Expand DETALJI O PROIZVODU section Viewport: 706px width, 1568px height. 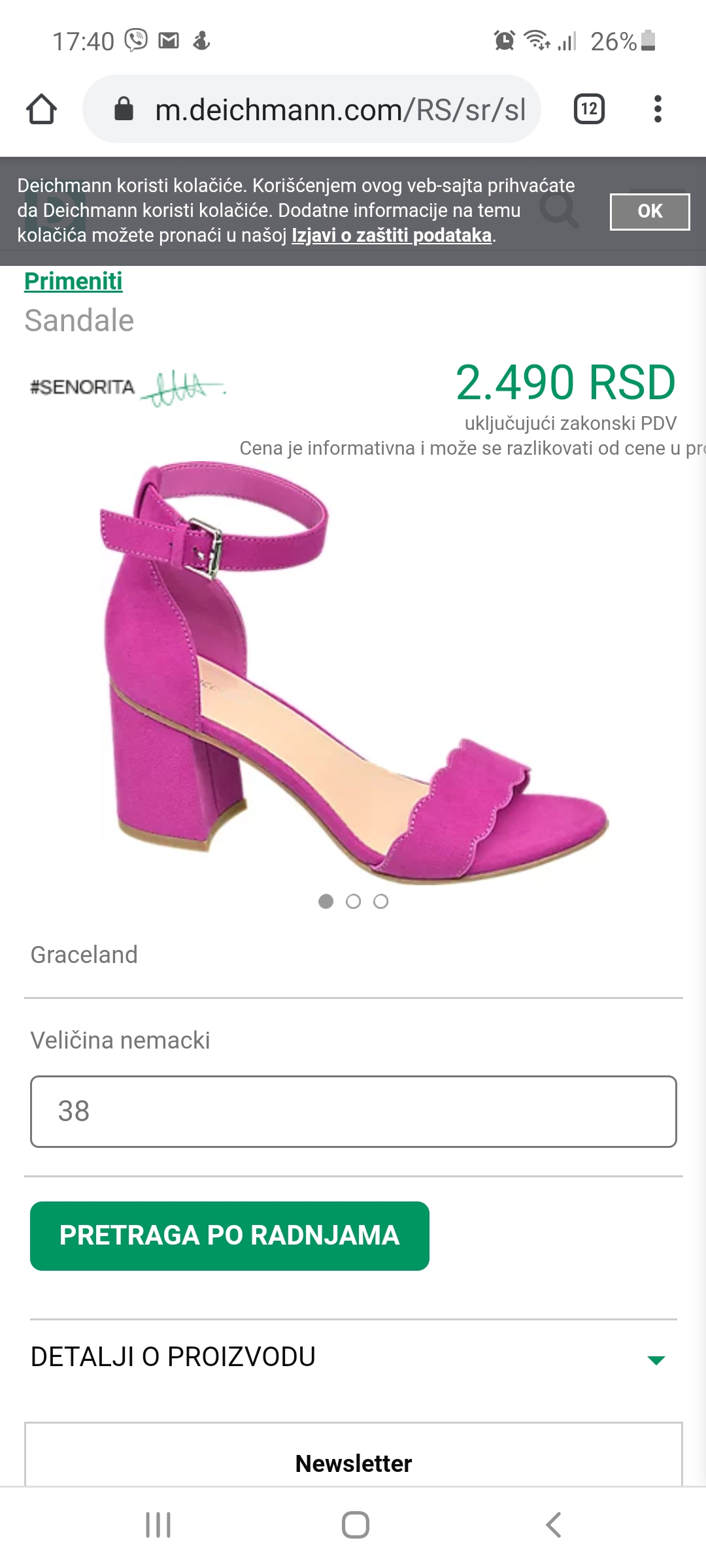[354, 1357]
